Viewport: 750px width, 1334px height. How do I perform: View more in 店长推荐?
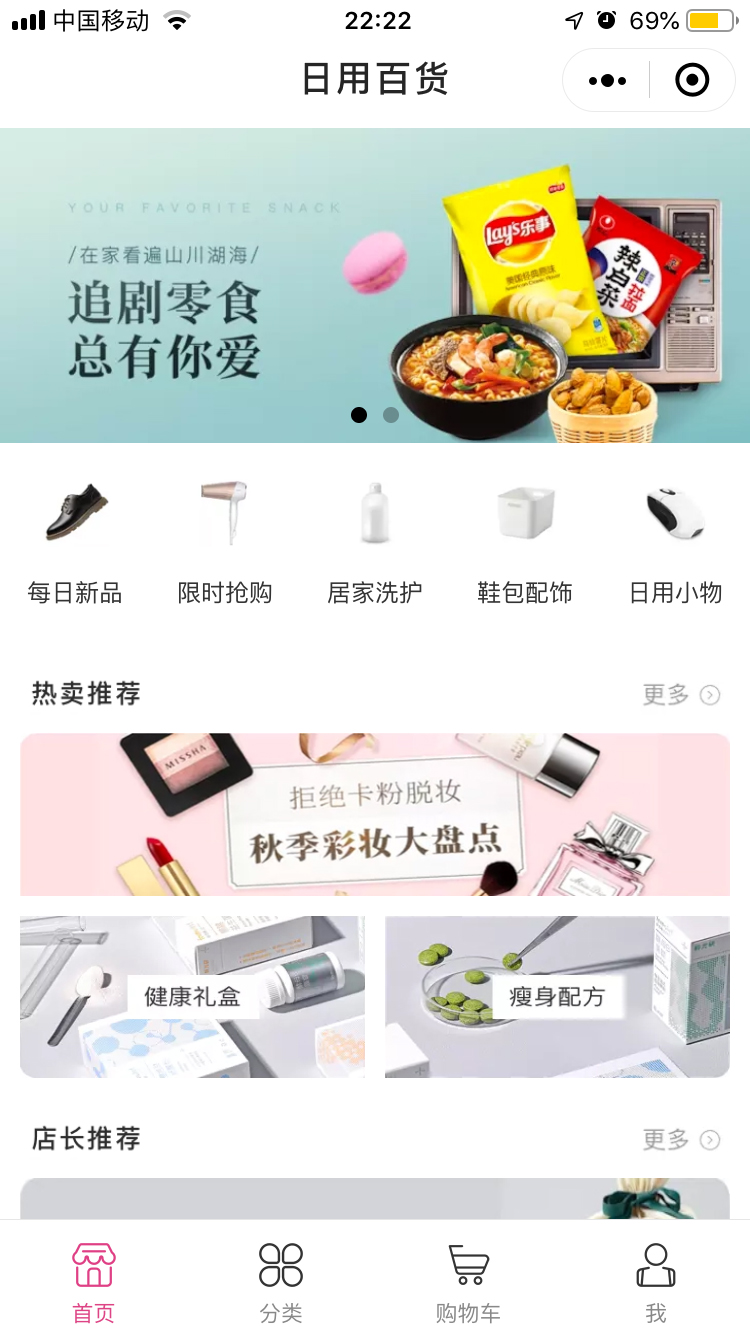[x=681, y=1139]
